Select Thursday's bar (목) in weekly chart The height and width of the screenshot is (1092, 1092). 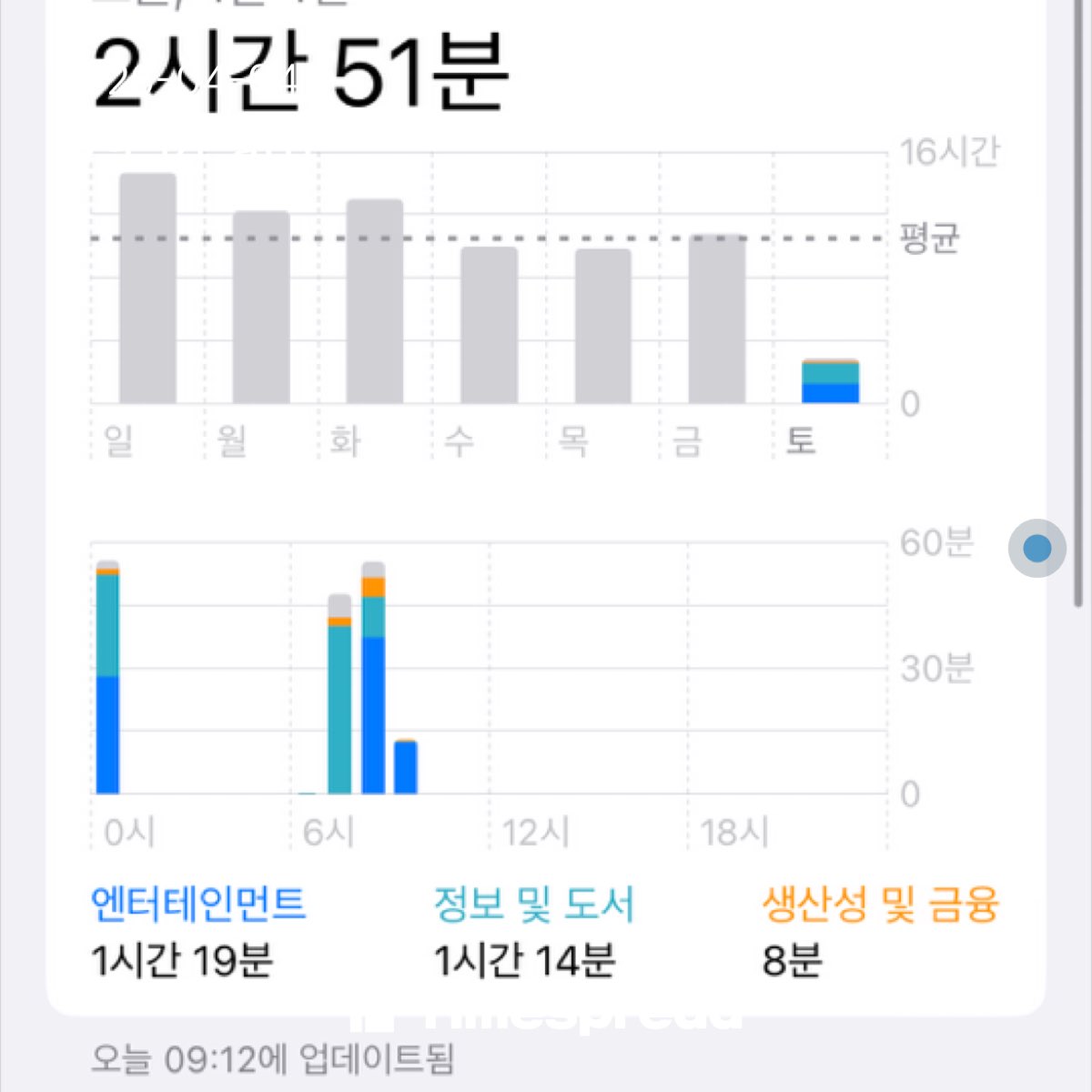coord(602,327)
